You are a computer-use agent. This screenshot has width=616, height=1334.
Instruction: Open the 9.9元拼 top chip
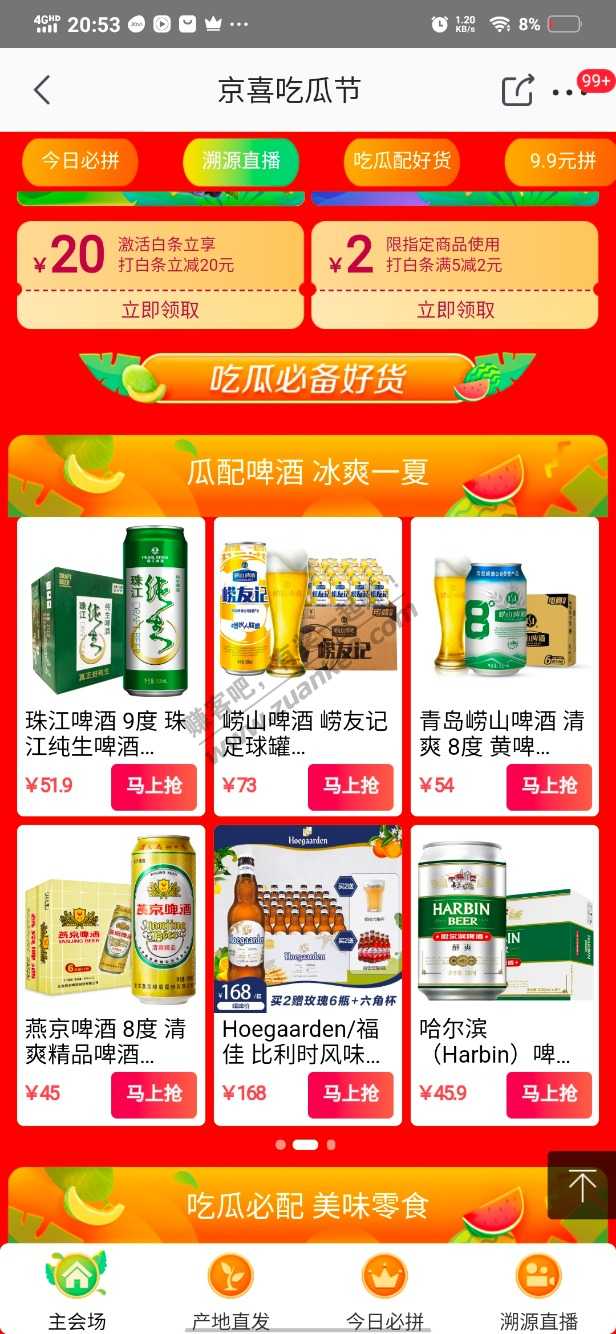click(x=562, y=160)
